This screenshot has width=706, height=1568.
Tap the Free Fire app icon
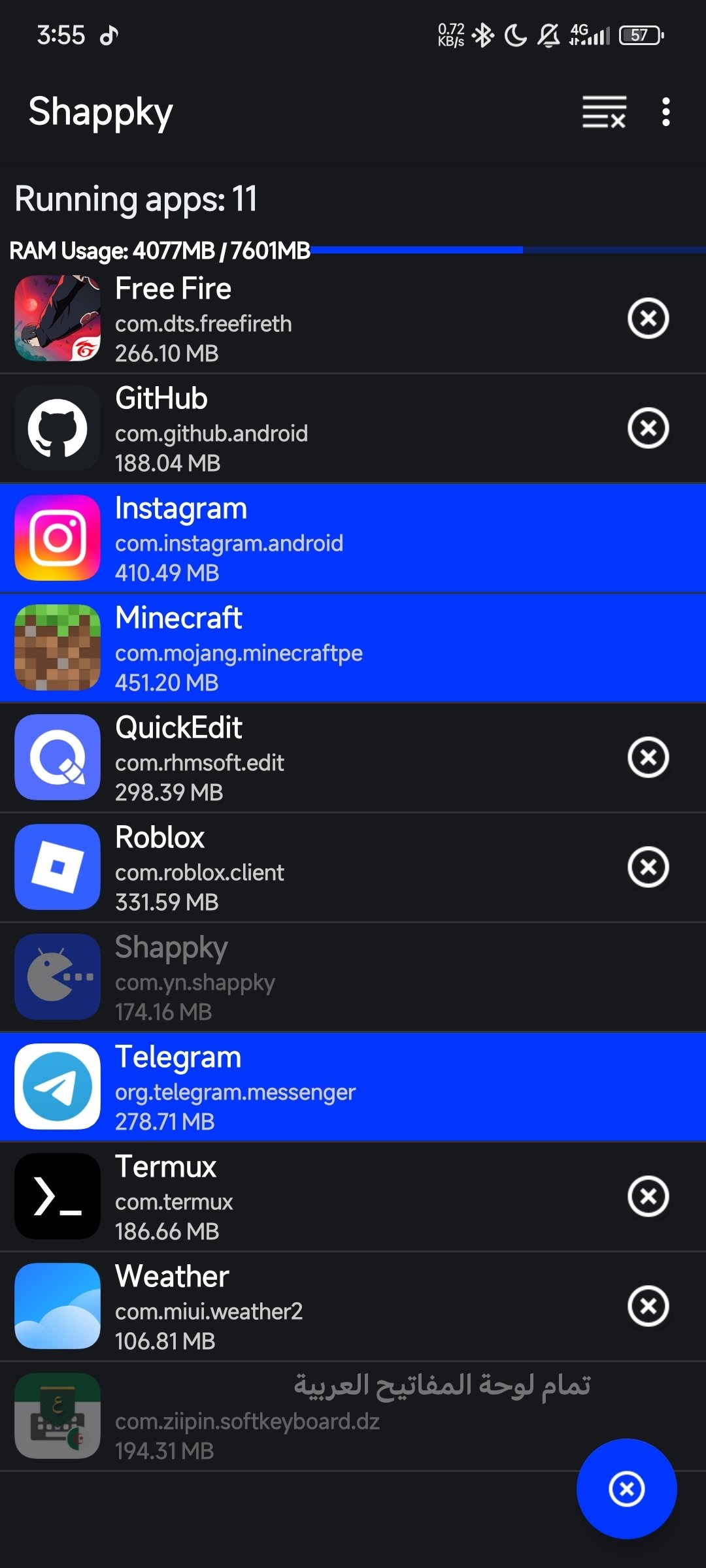coord(57,319)
